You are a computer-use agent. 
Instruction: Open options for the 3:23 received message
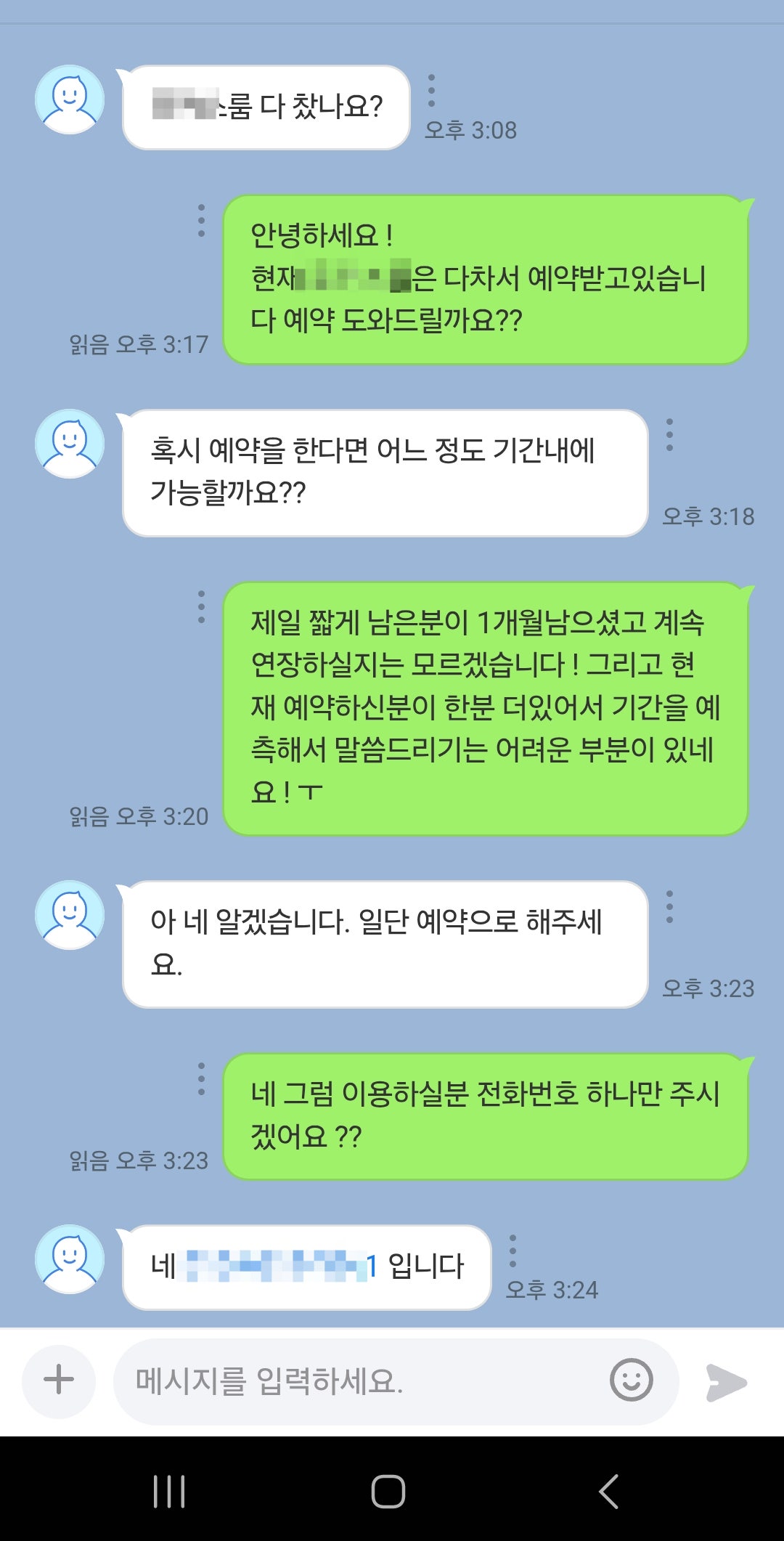(x=669, y=906)
